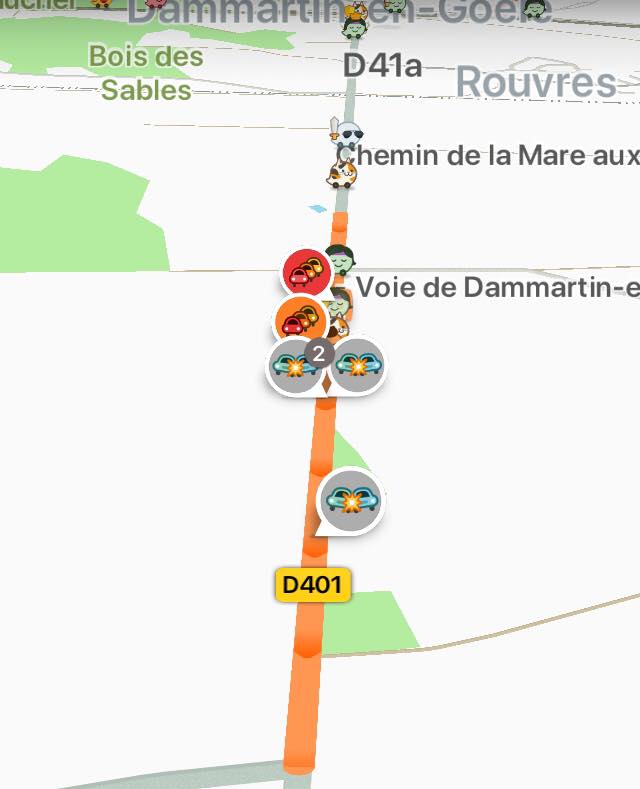Select the calico cat Wazer above the orange road
This screenshot has width=640, height=789.
coord(343,173)
